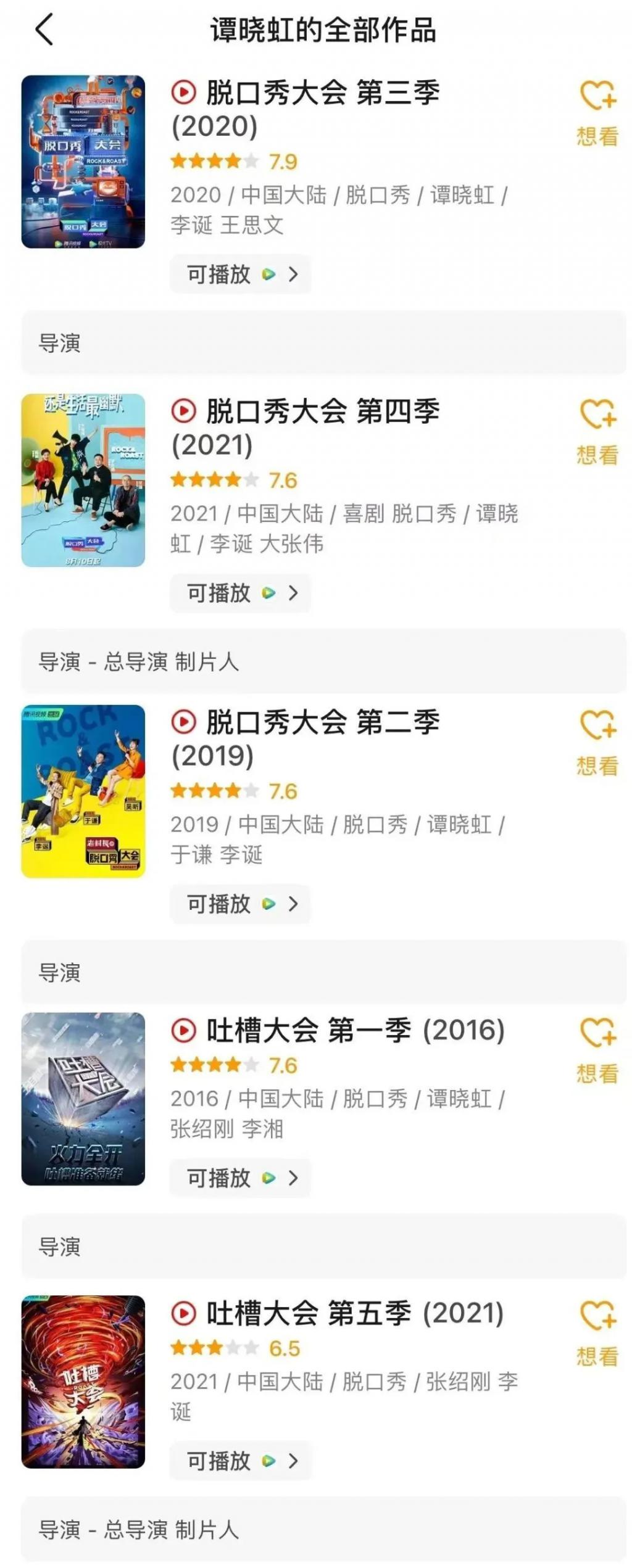Open the 脱口秀大会 第三季 (2020) poster
Image resolution: width=632 pixels, height=1568 pixels.
(x=83, y=162)
